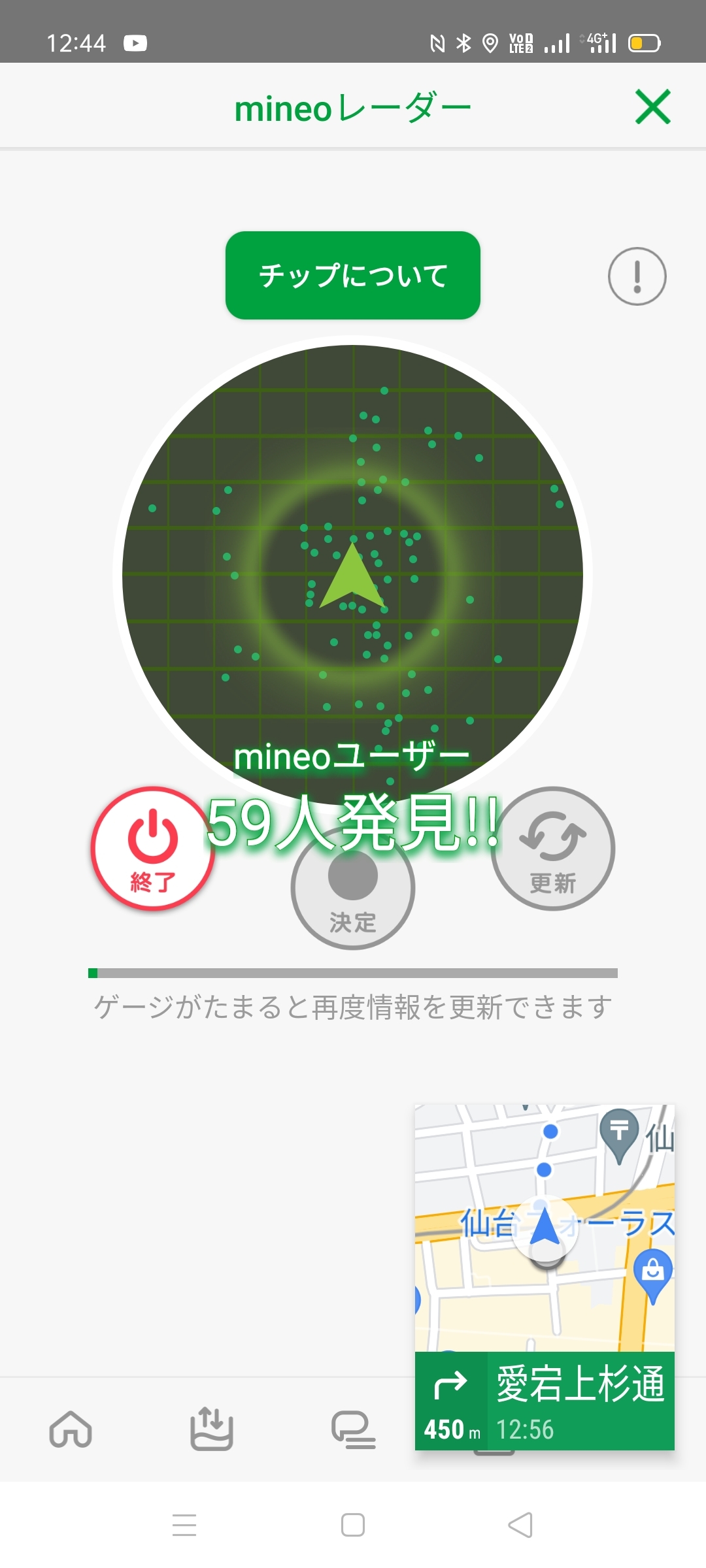The width and height of the screenshot is (706, 1568).
Task: Open the download tray tab
Action: [211, 1429]
